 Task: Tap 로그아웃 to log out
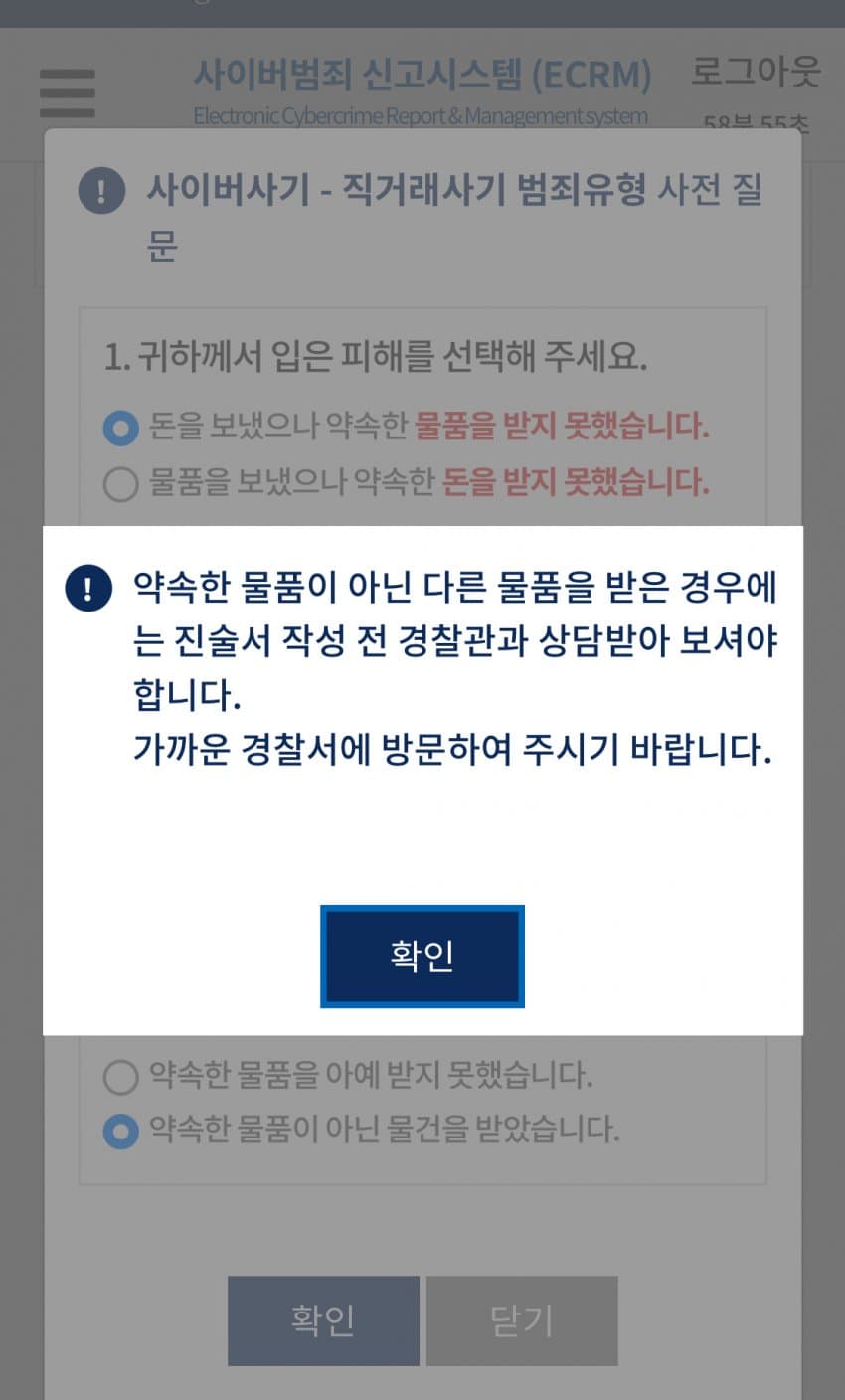(756, 72)
